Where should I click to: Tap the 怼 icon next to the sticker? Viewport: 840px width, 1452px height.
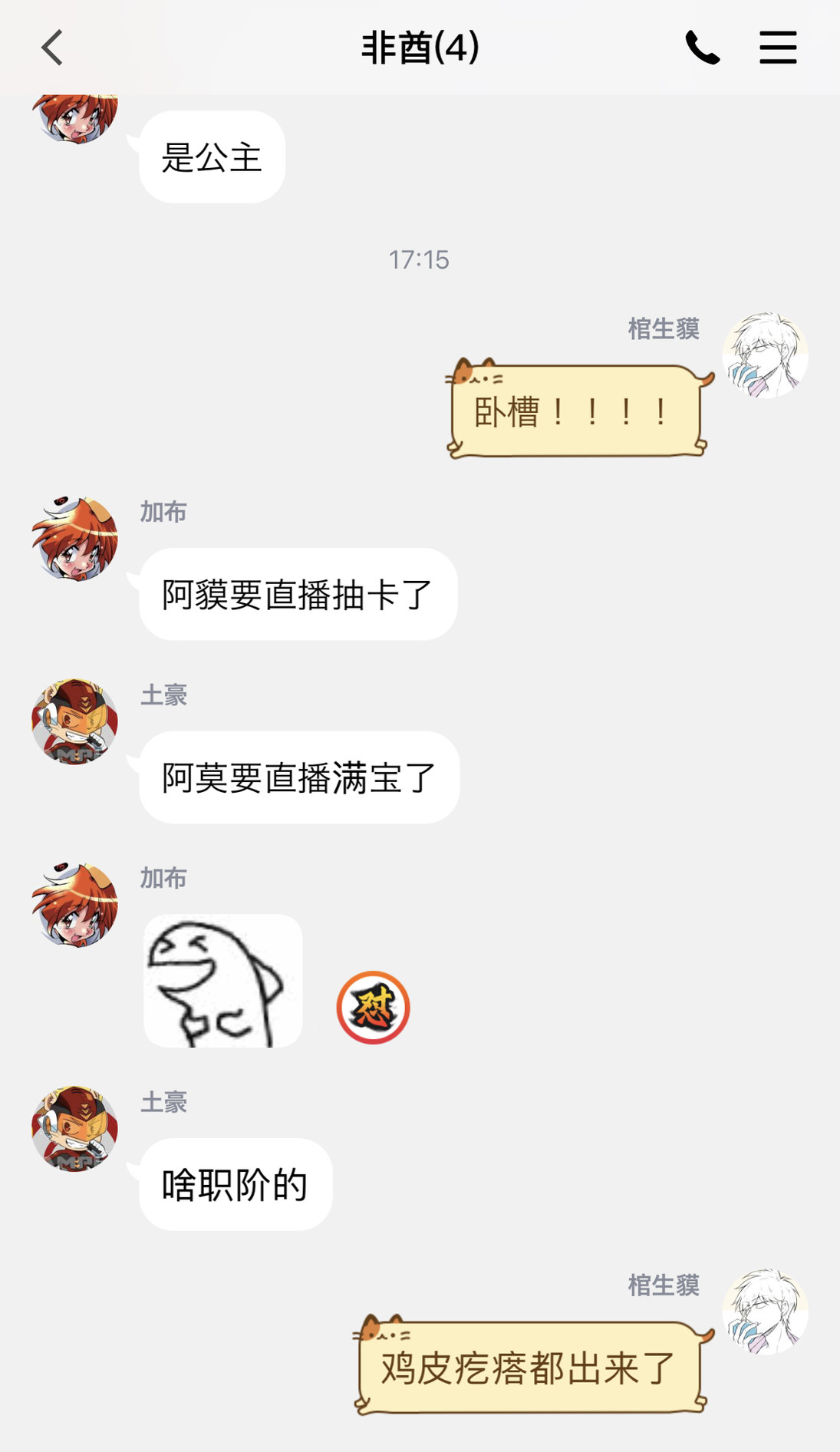[x=373, y=1008]
